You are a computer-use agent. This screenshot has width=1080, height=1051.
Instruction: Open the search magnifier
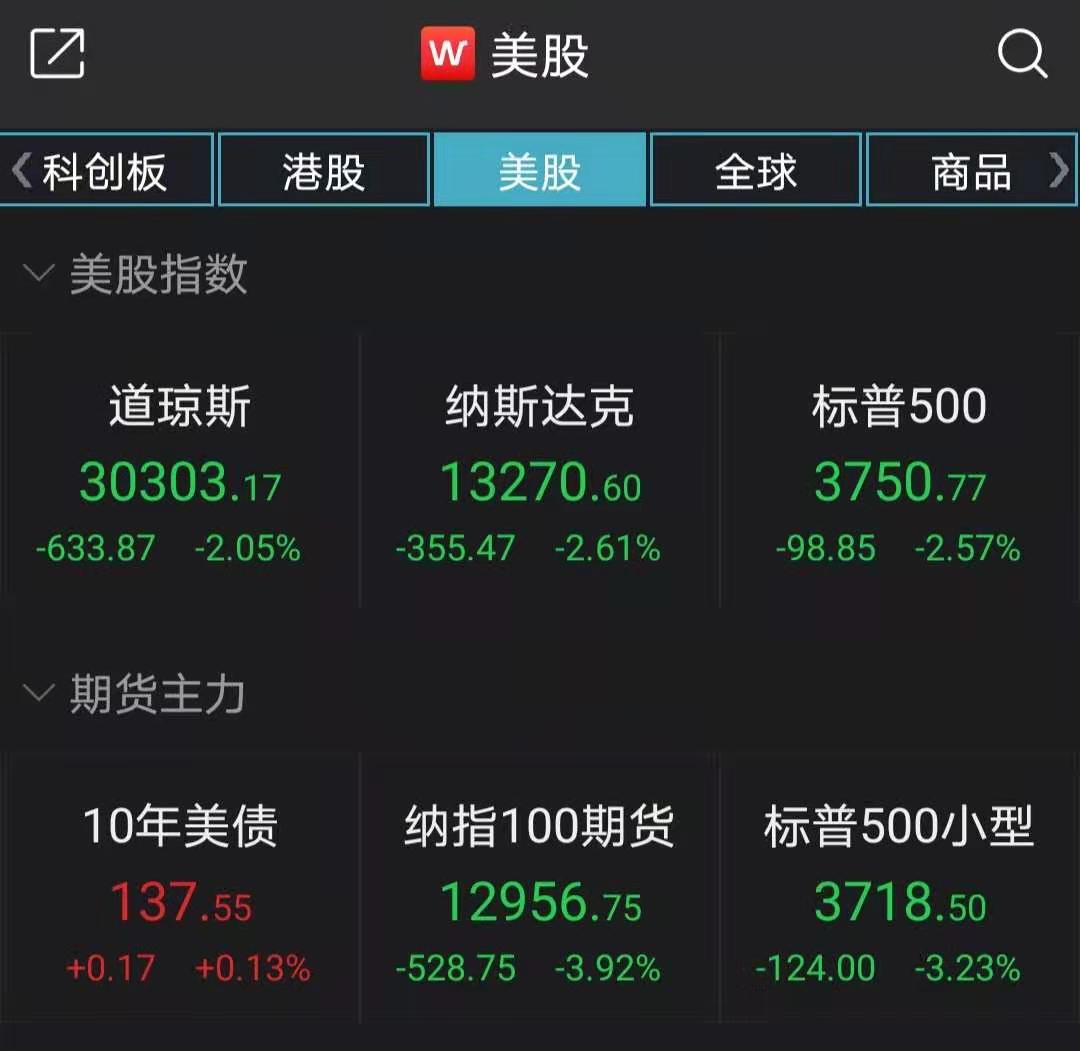click(x=1022, y=53)
